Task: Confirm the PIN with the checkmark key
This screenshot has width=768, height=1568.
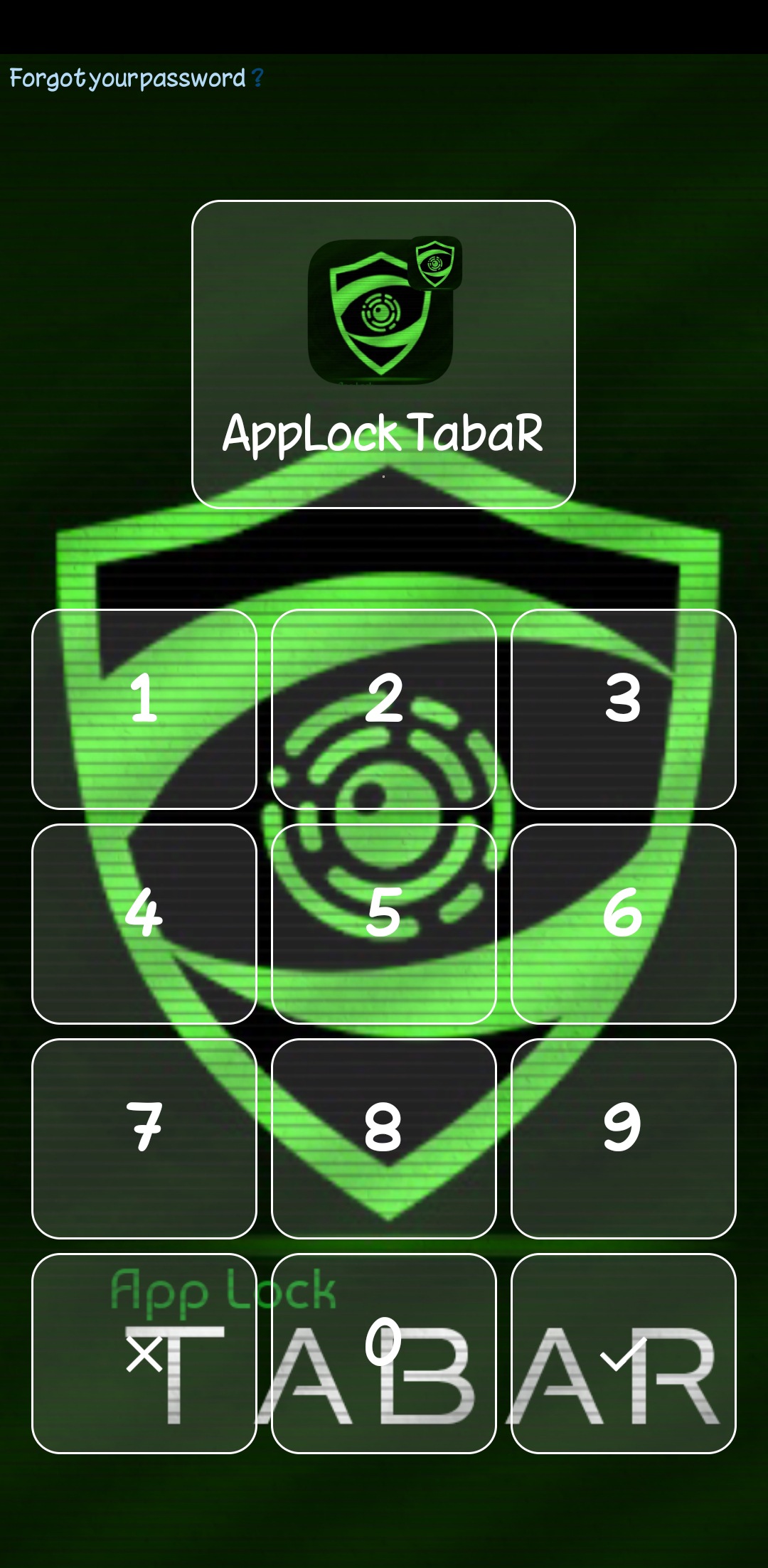Action: [623, 1353]
